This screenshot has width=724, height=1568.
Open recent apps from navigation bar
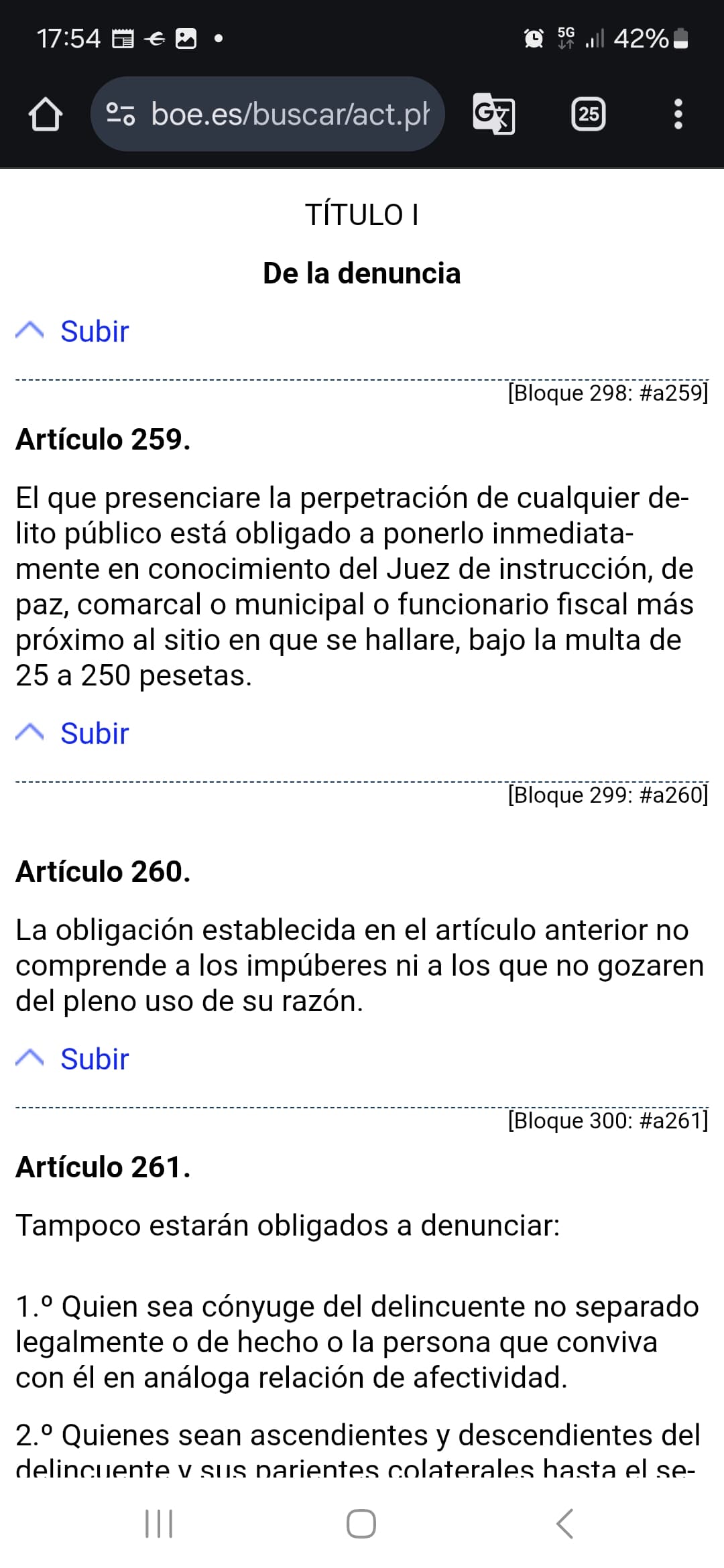click(x=159, y=1523)
